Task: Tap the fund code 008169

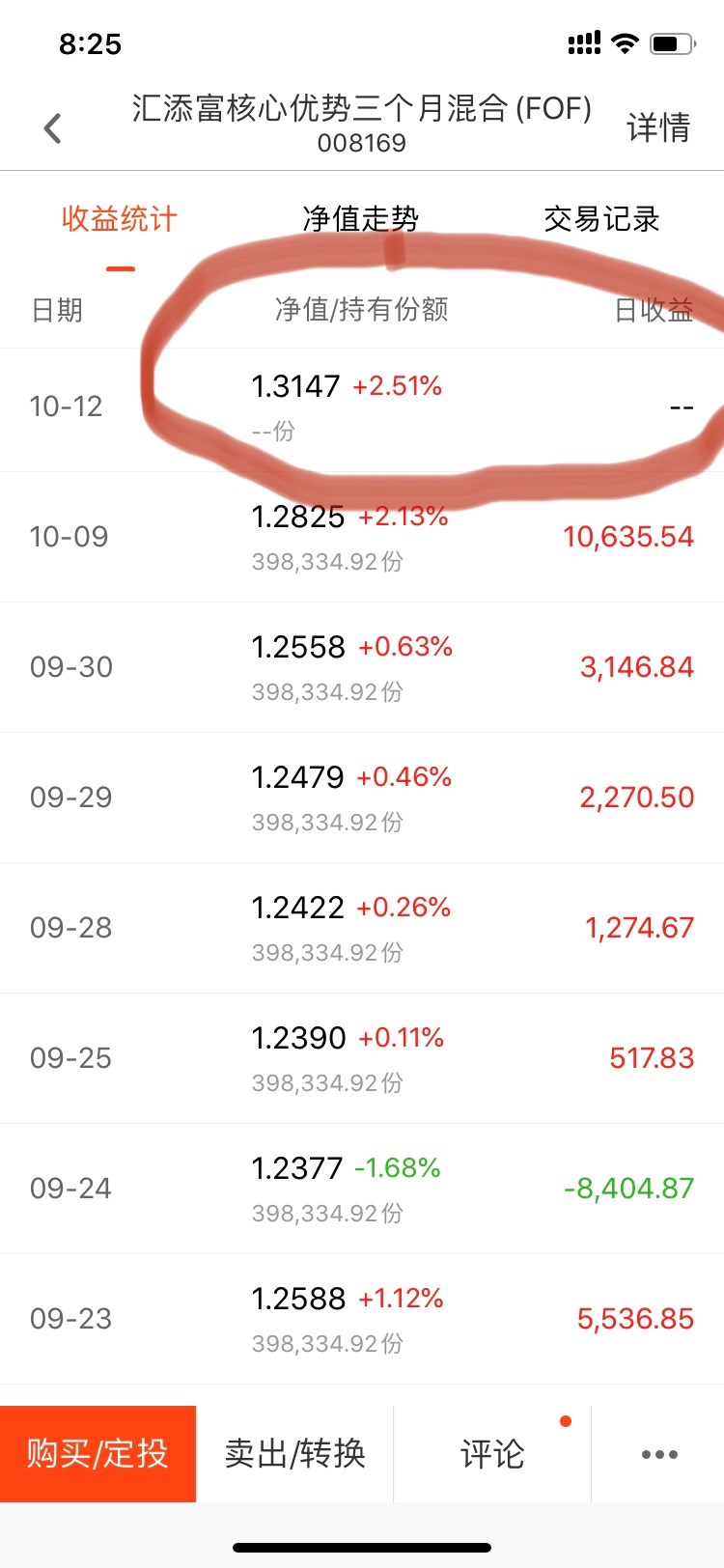Action: (362, 143)
